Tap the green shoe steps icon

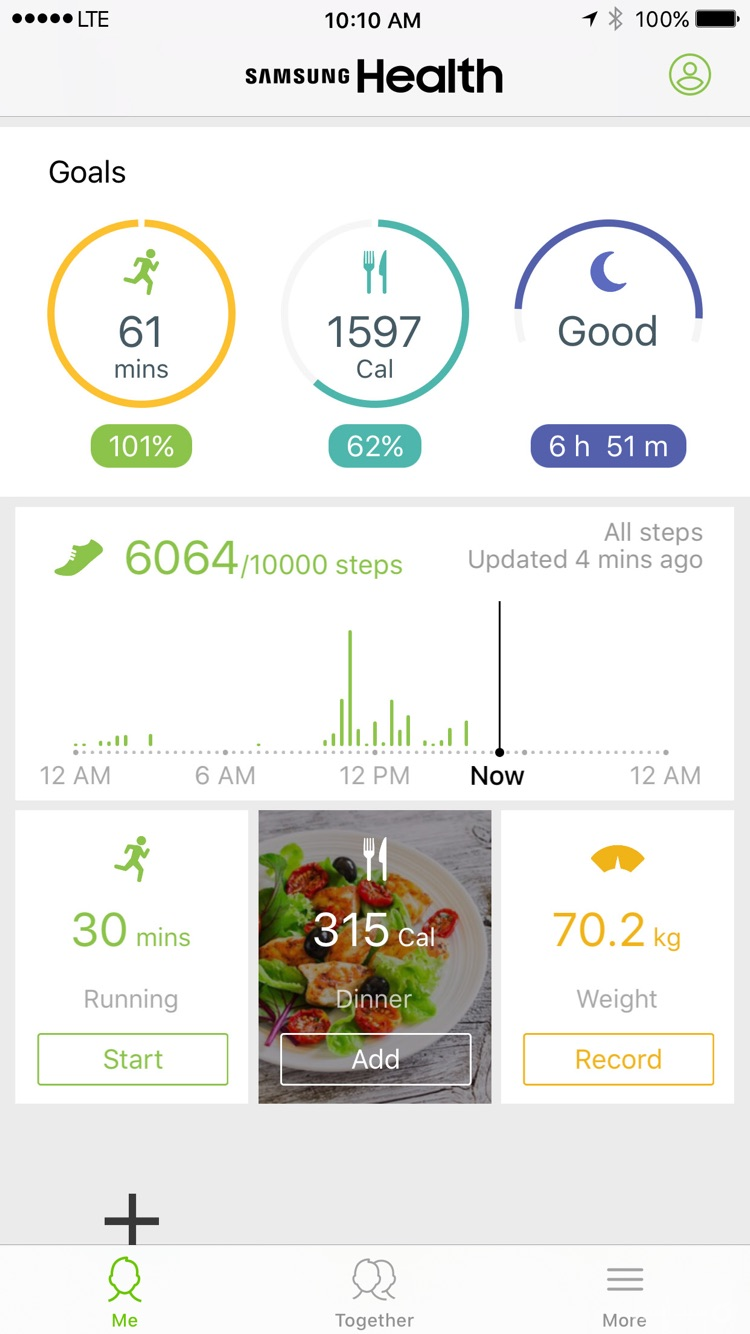[x=79, y=557]
